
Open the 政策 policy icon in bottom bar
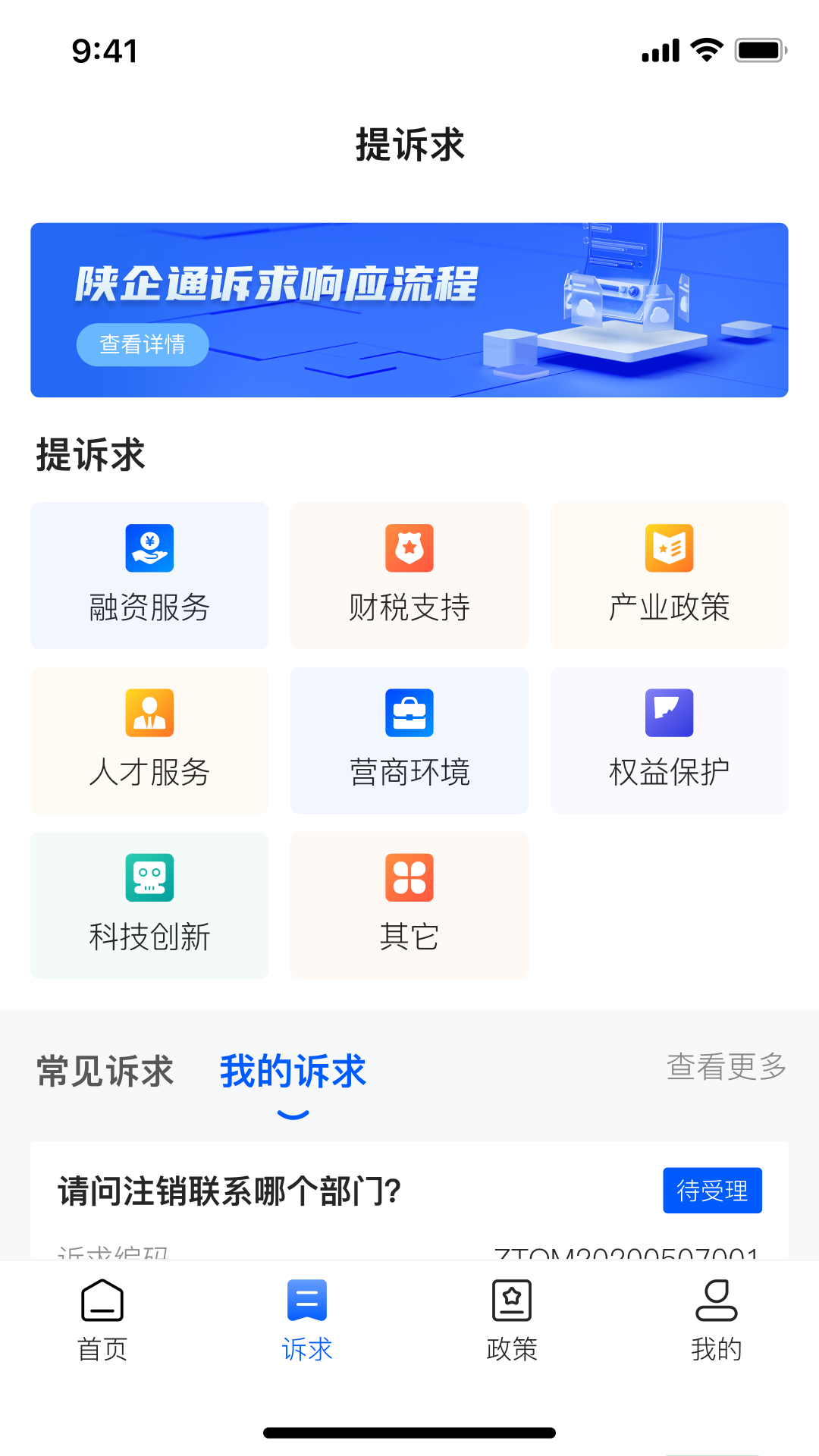[x=512, y=1299]
